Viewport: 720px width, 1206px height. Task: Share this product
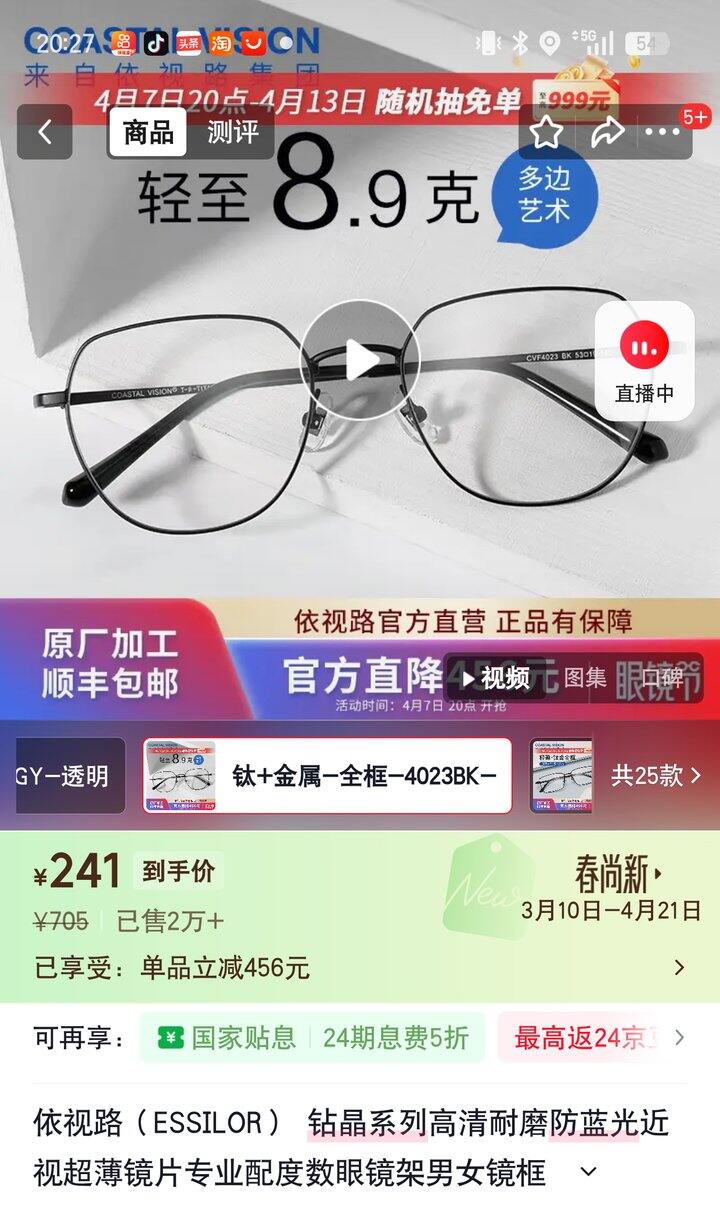click(606, 132)
